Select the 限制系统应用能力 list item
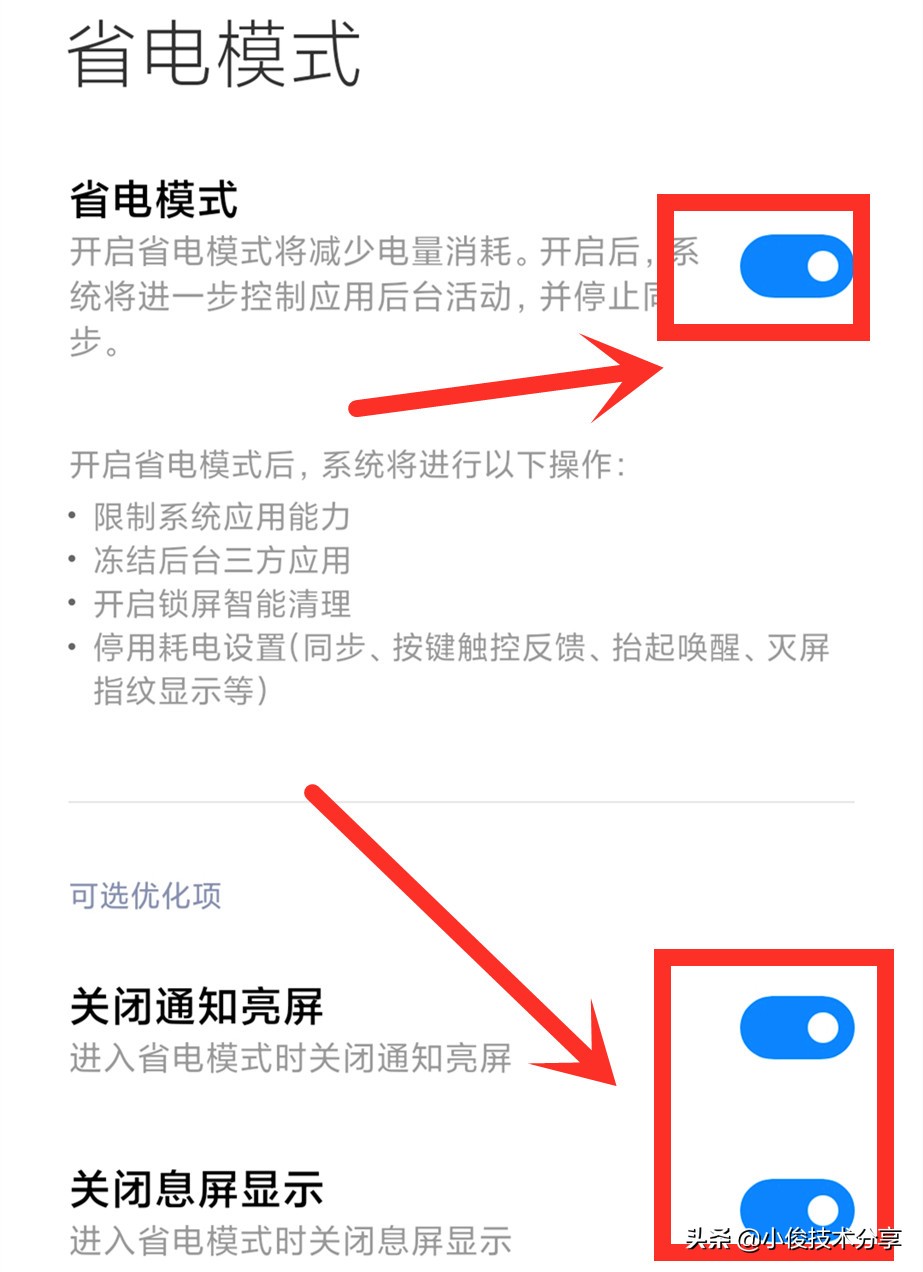Viewport: 923px width, 1272px height. tap(215, 518)
